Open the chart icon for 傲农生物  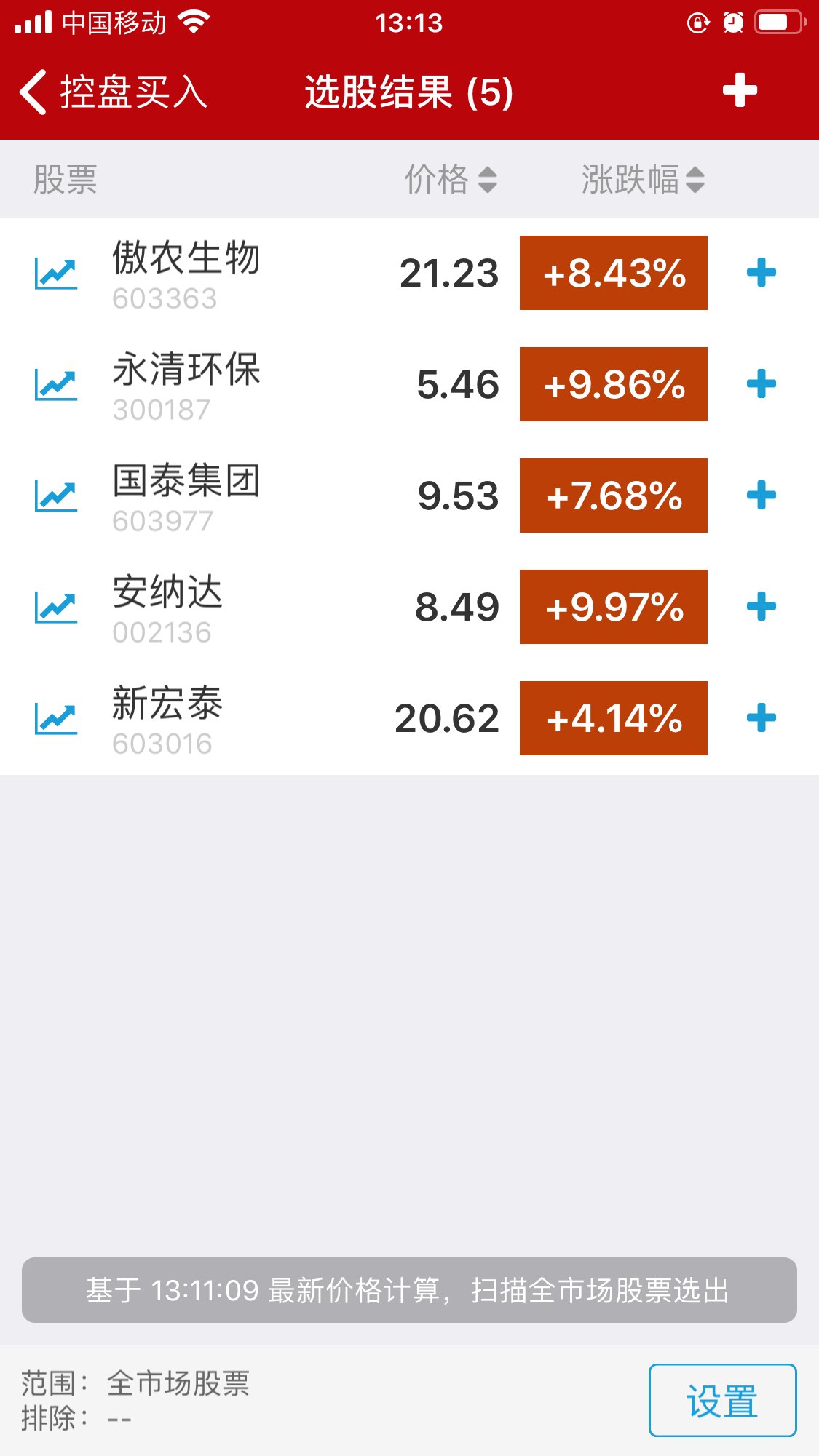point(57,273)
